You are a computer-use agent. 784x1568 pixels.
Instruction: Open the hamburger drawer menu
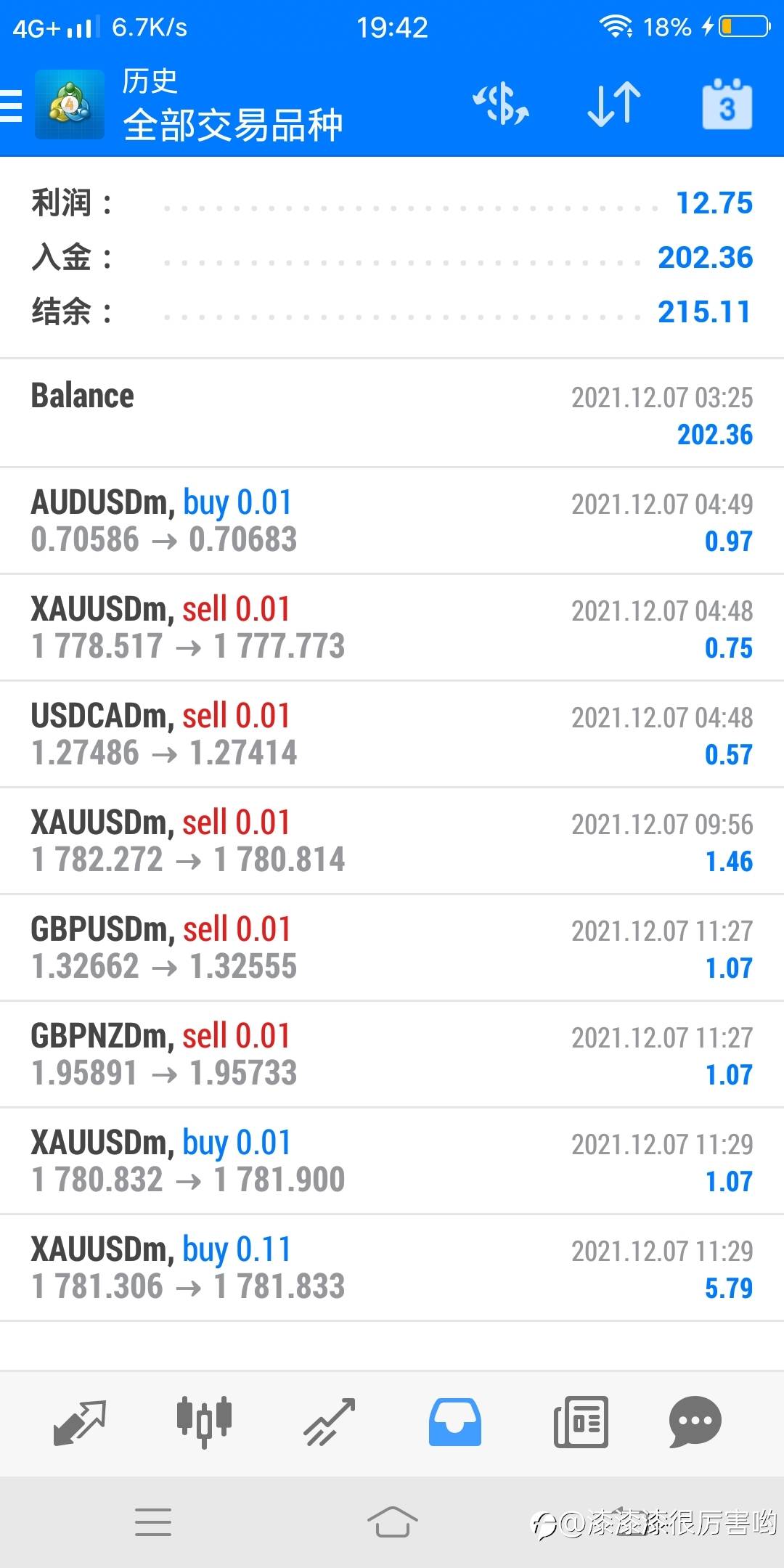click(12, 106)
